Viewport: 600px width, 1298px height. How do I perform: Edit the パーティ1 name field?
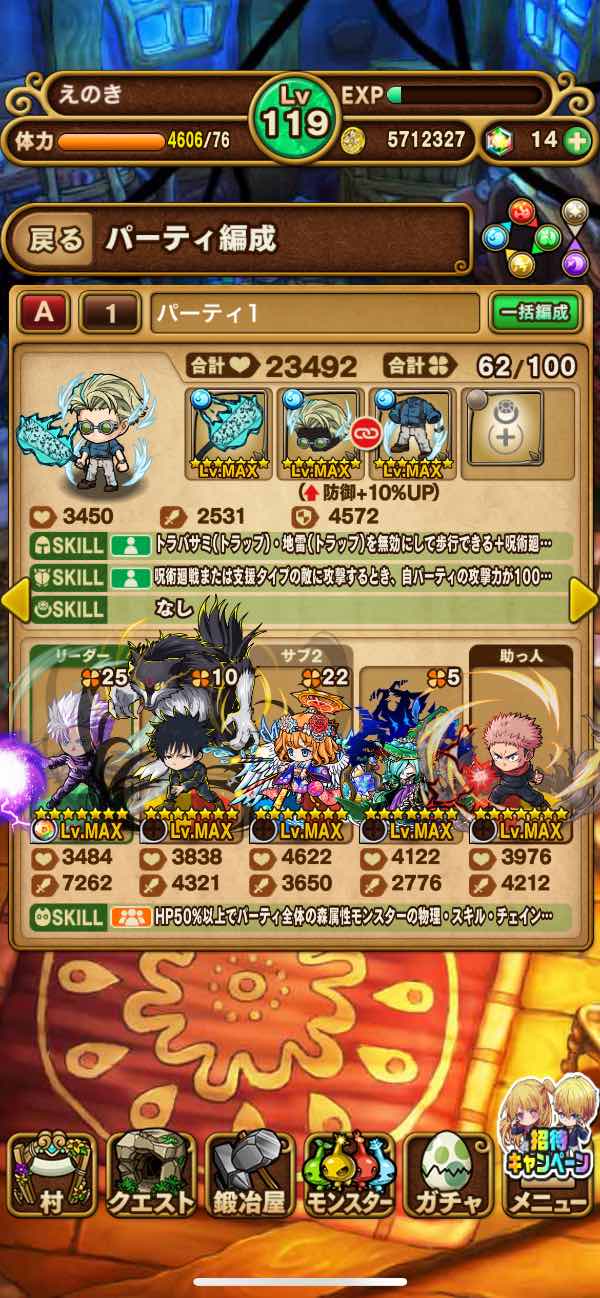(315, 313)
